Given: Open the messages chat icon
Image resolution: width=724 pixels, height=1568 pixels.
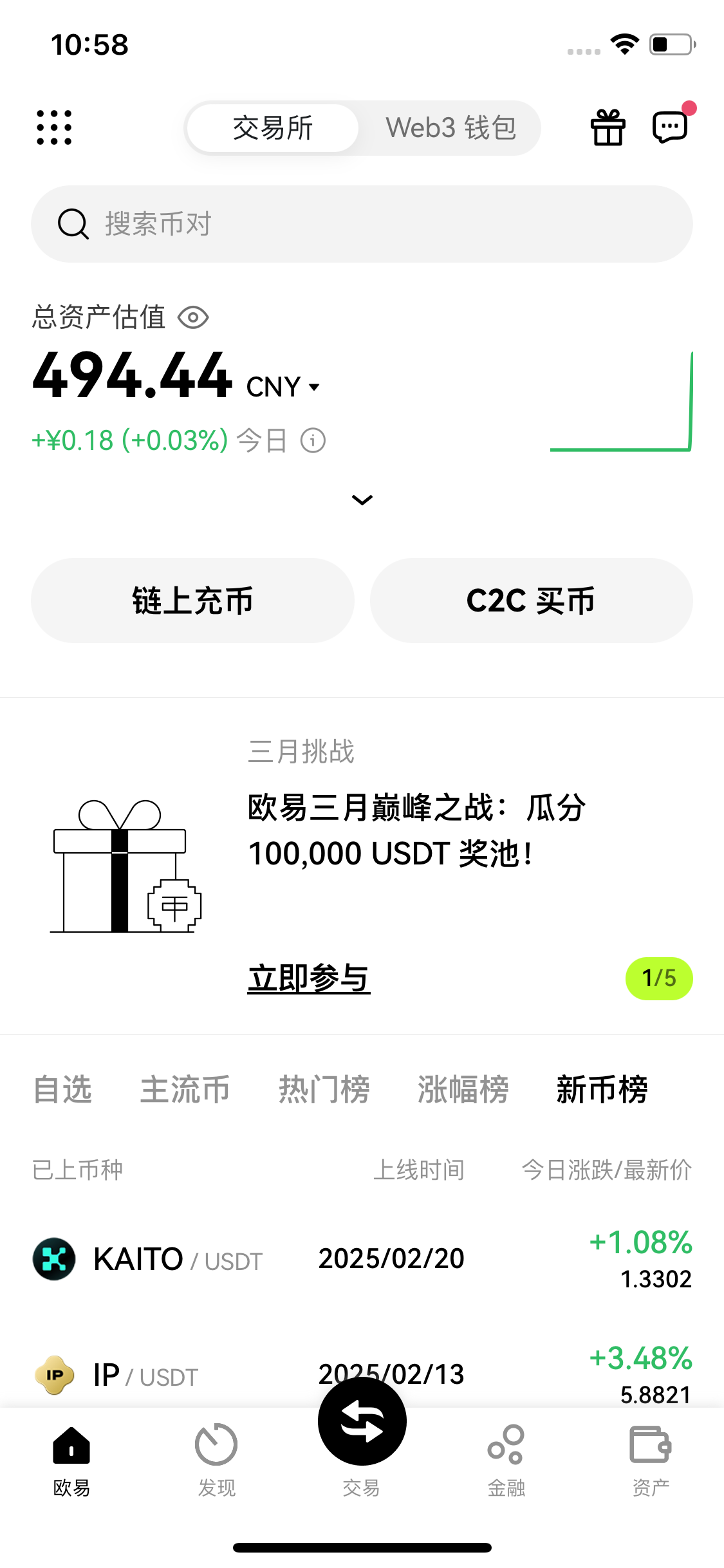Looking at the screenshot, I should [671, 126].
